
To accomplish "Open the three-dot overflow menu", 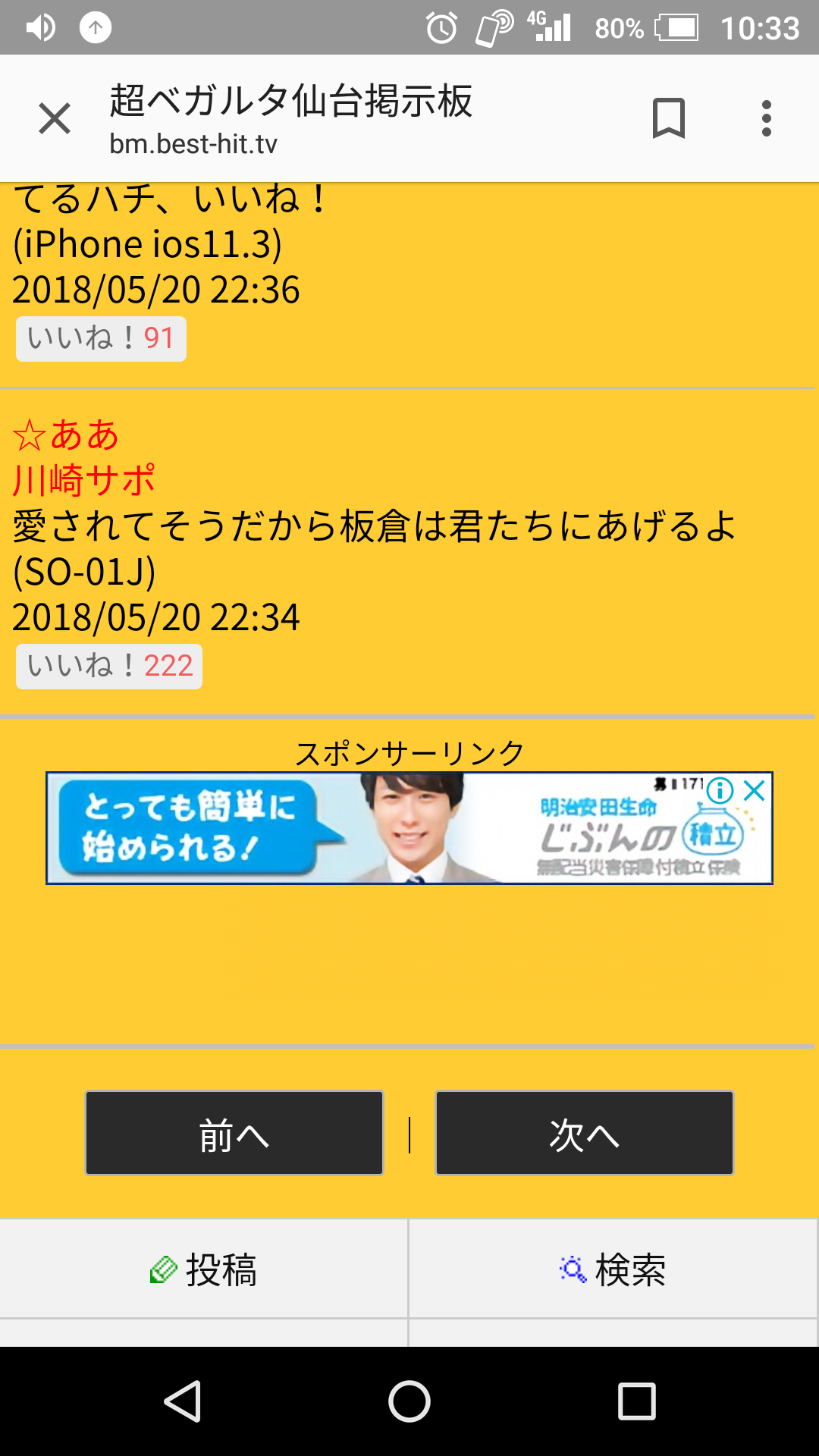I will tap(766, 119).
